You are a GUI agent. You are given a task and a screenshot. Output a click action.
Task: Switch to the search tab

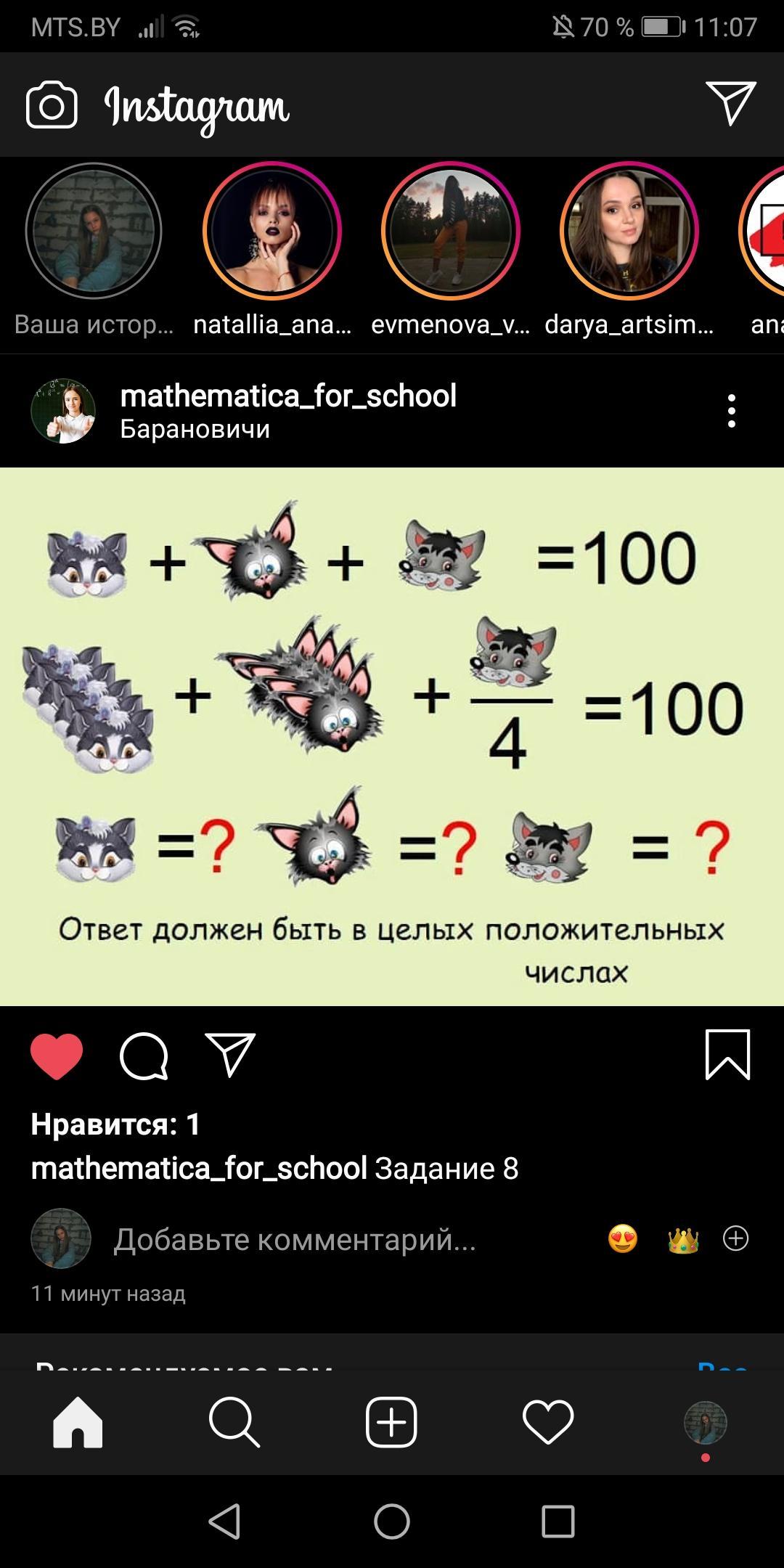tap(234, 1422)
